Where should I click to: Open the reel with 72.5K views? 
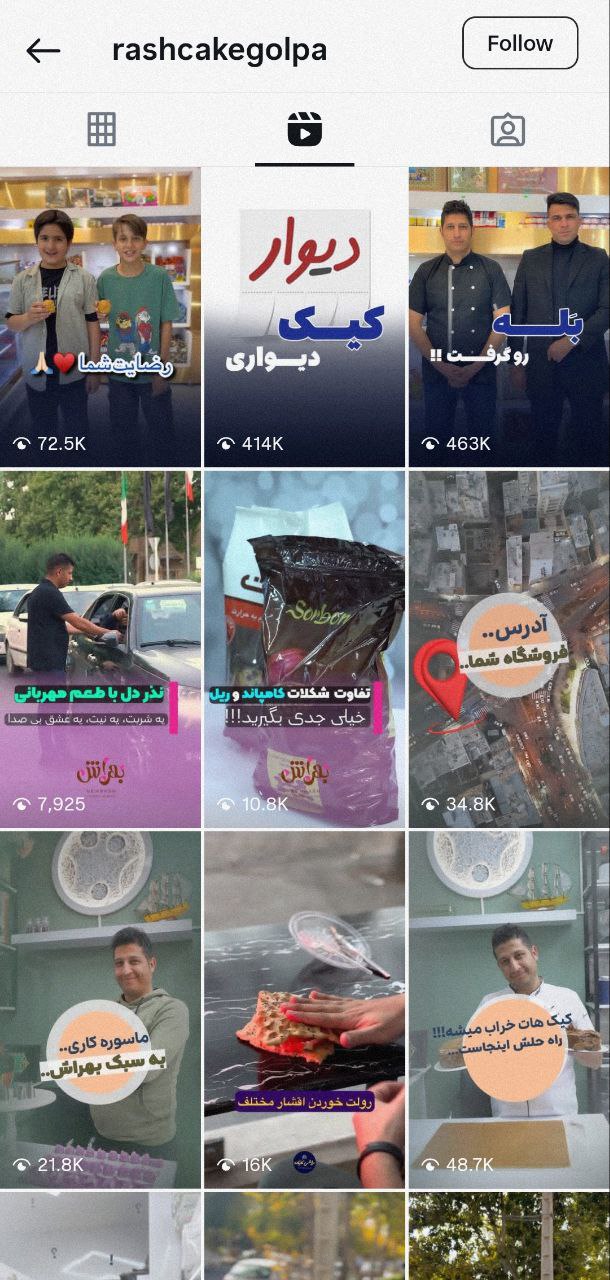pos(100,317)
